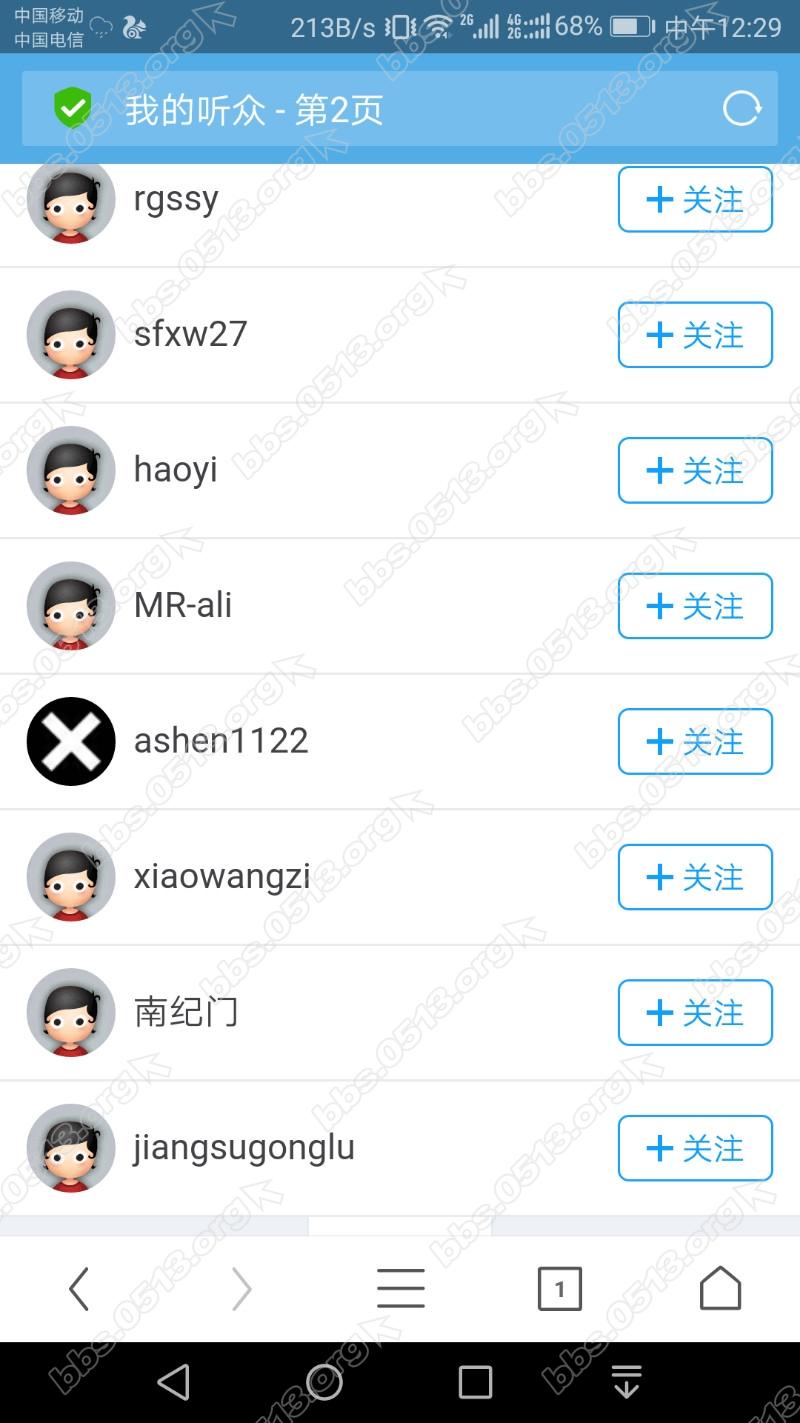Go back with the browser back arrow
800x1423 pixels.
point(79,1289)
